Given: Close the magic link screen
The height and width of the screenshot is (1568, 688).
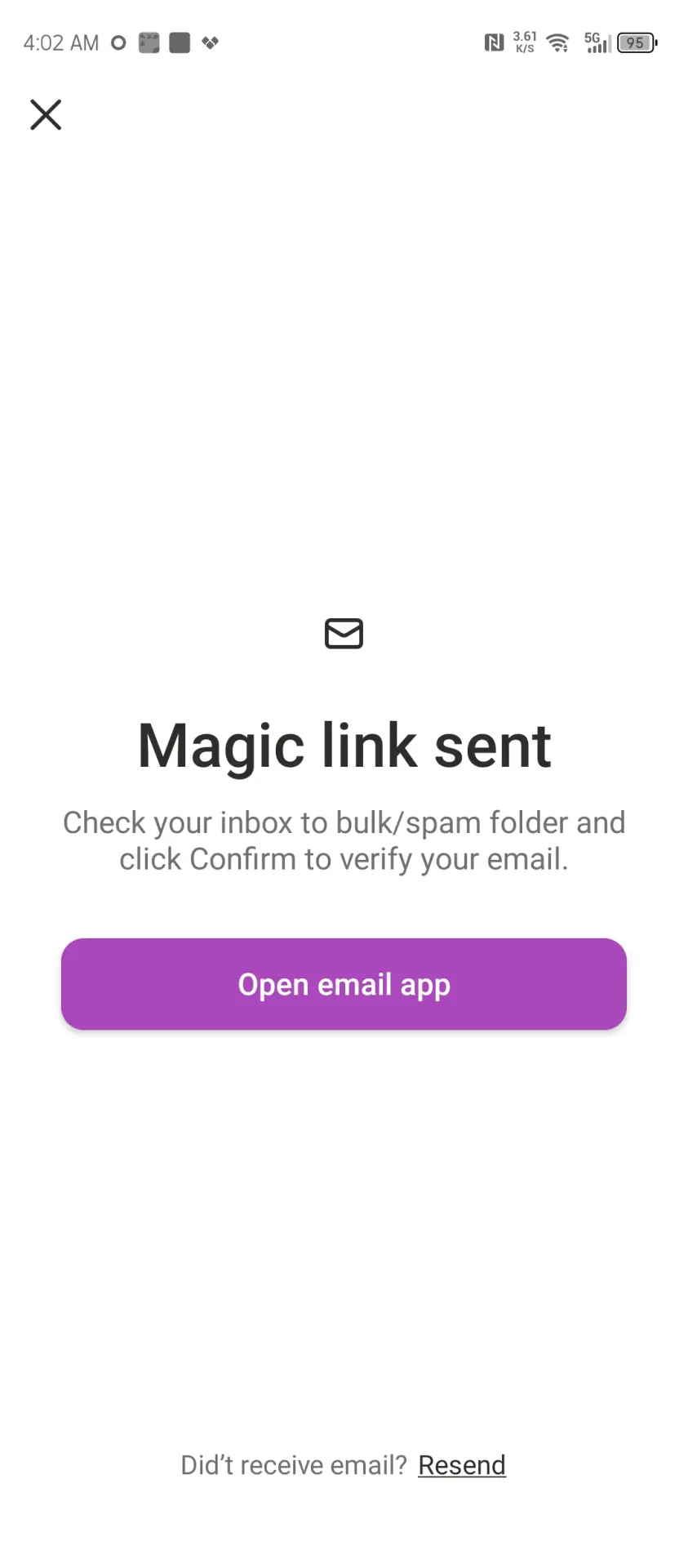Looking at the screenshot, I should [x=46, y=115].
